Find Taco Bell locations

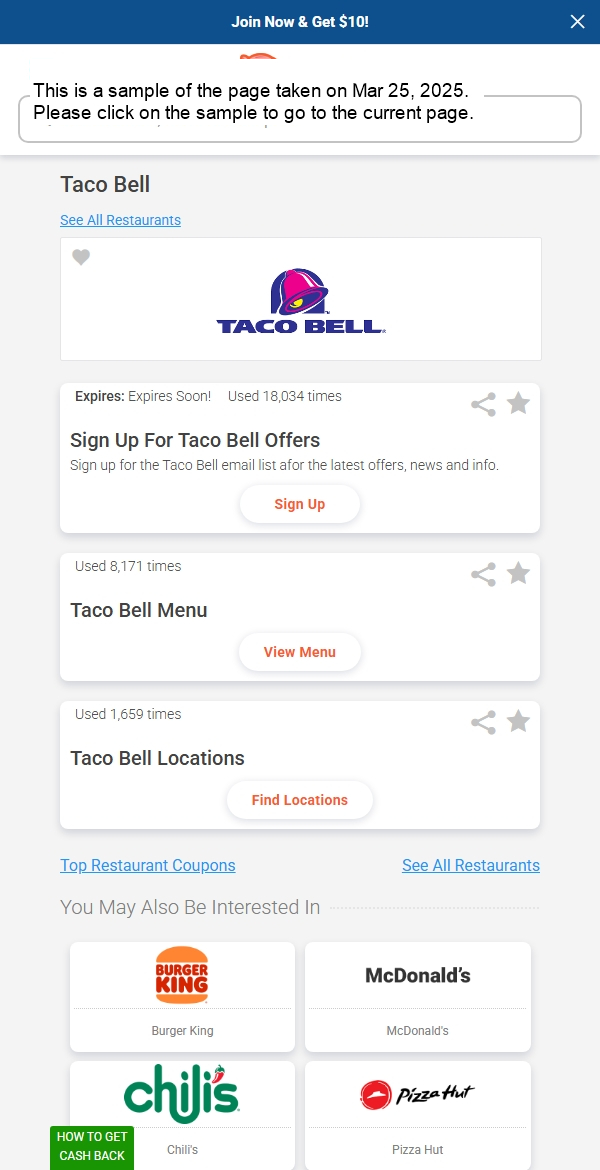pyautogui.click(x=300, y=800)
